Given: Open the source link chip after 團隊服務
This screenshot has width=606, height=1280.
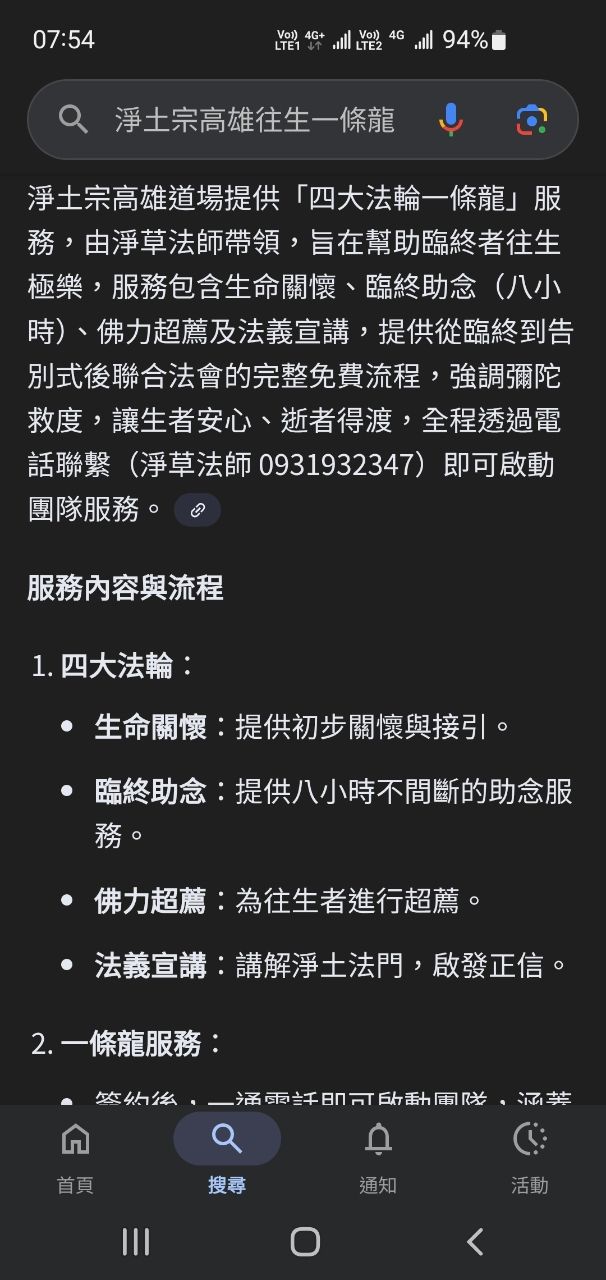Looking at the screenshot, I should (197, 510).
